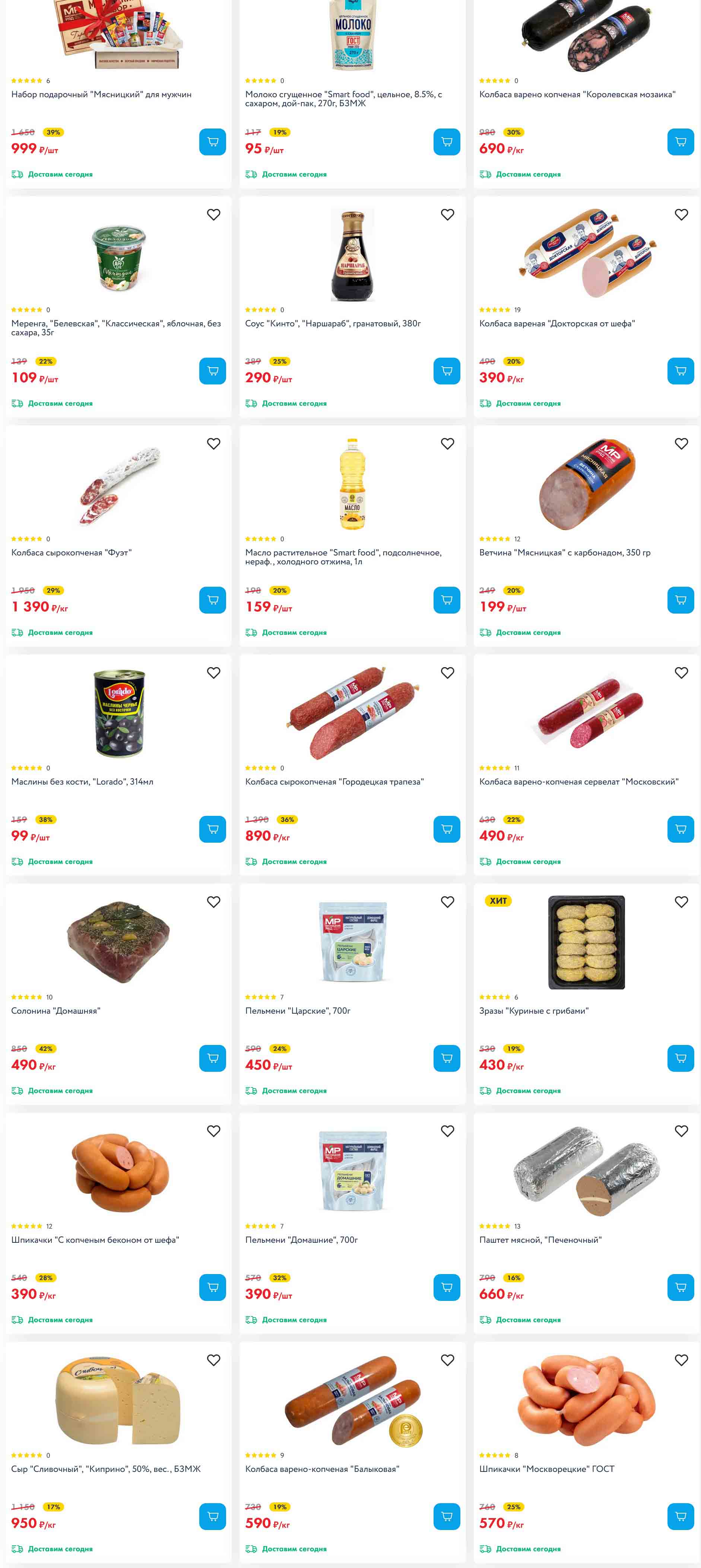Add "Москворецкие" шпикачки ГОСТ to cart
The image size is (701, 1568).
[x=680, y=1516]
